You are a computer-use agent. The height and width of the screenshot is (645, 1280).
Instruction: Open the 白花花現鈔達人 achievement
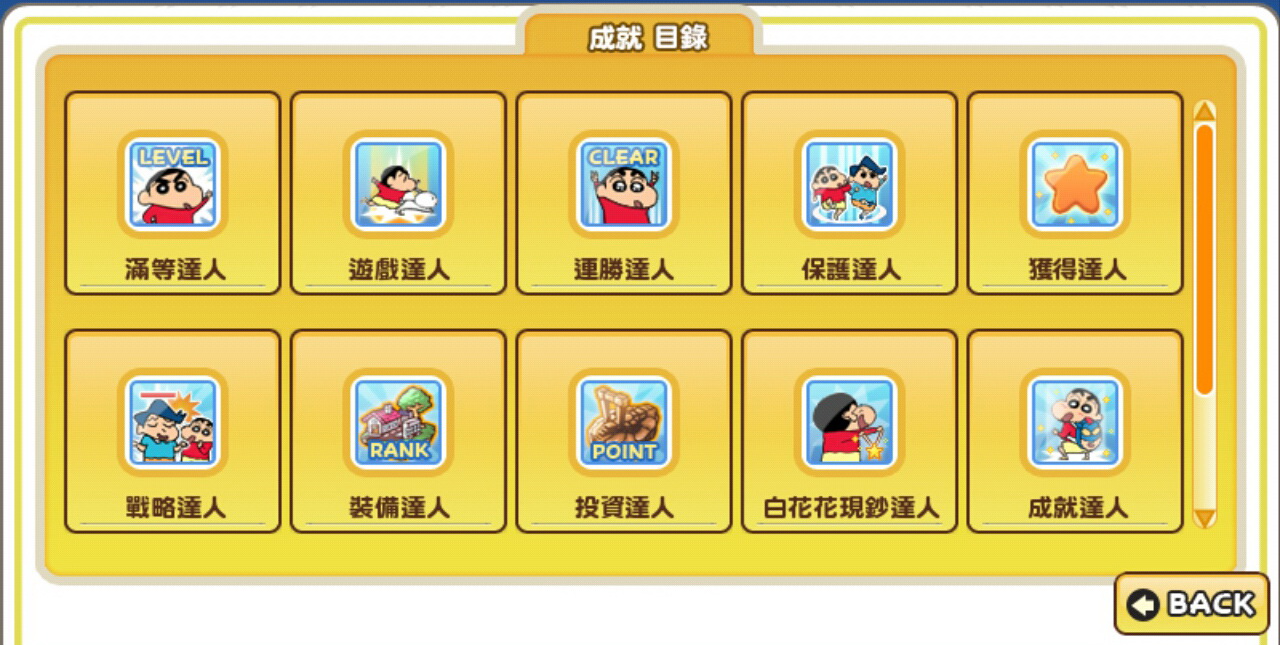[x=849, y=431]
